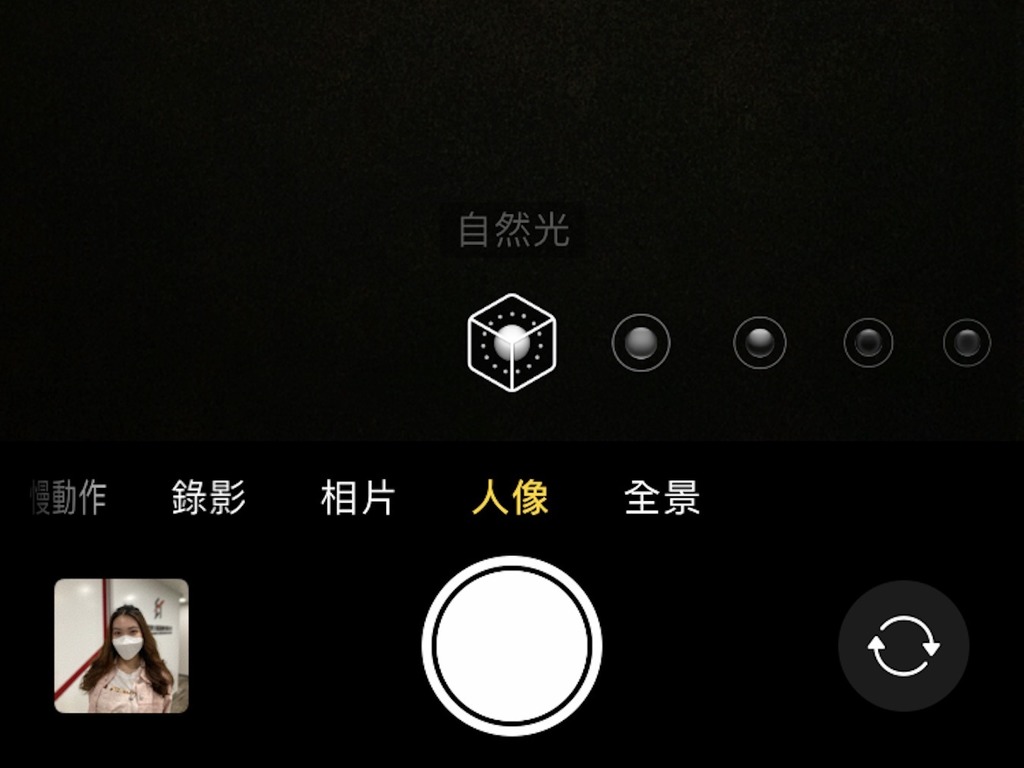Select 全景 panorama mode
Screen dimensions: 1024x768
pyautogui.click(x=661, y=497)
